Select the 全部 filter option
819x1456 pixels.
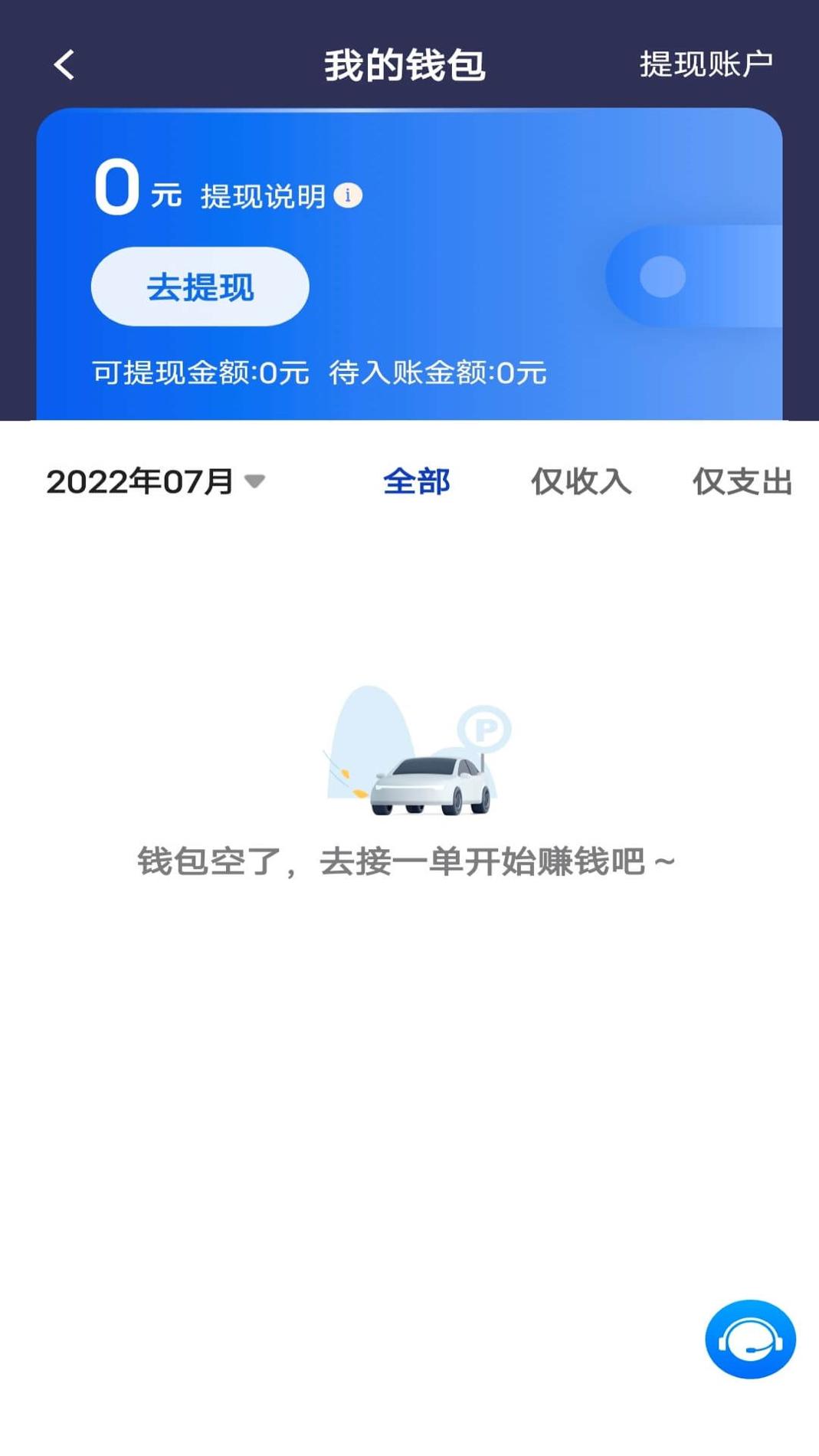[x=416, y=481]
